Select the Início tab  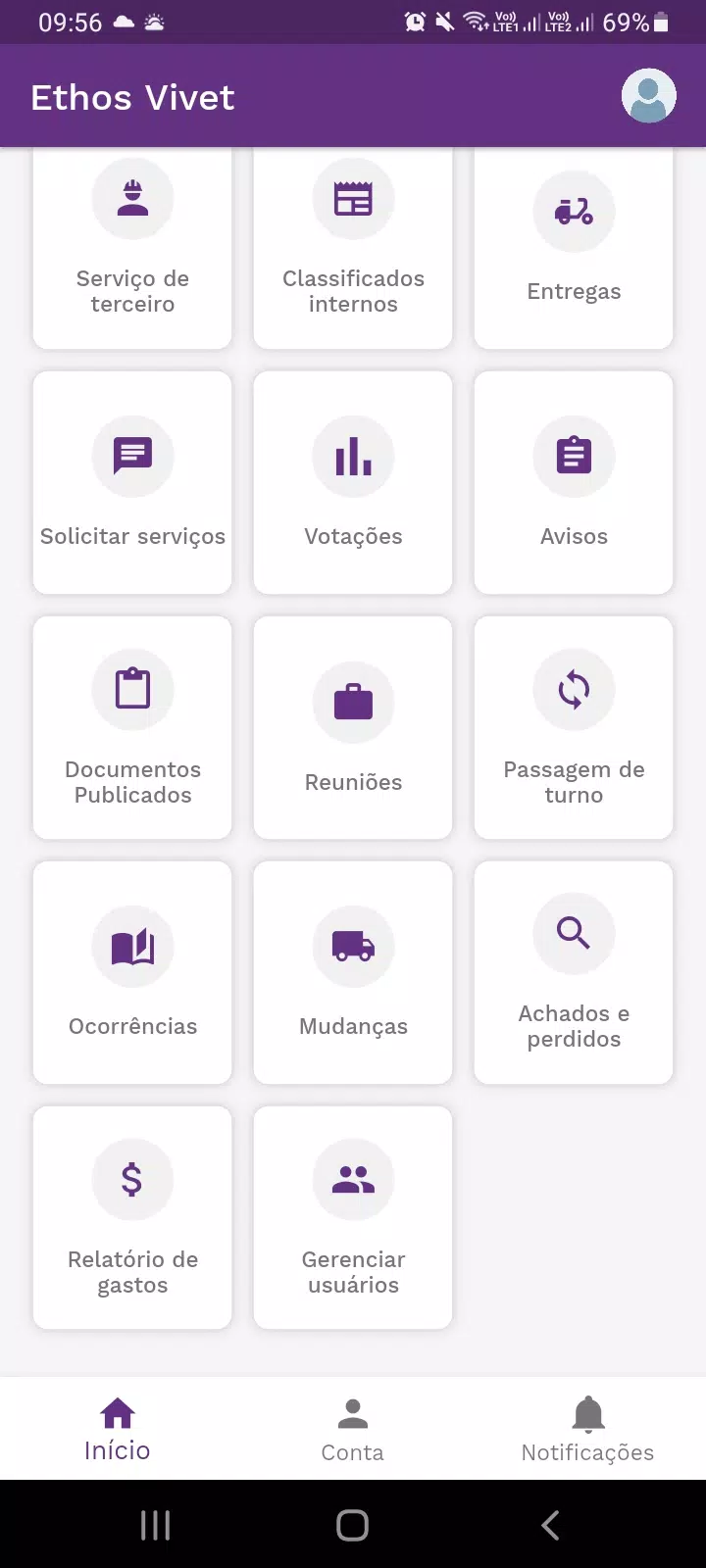(118, 1430)
